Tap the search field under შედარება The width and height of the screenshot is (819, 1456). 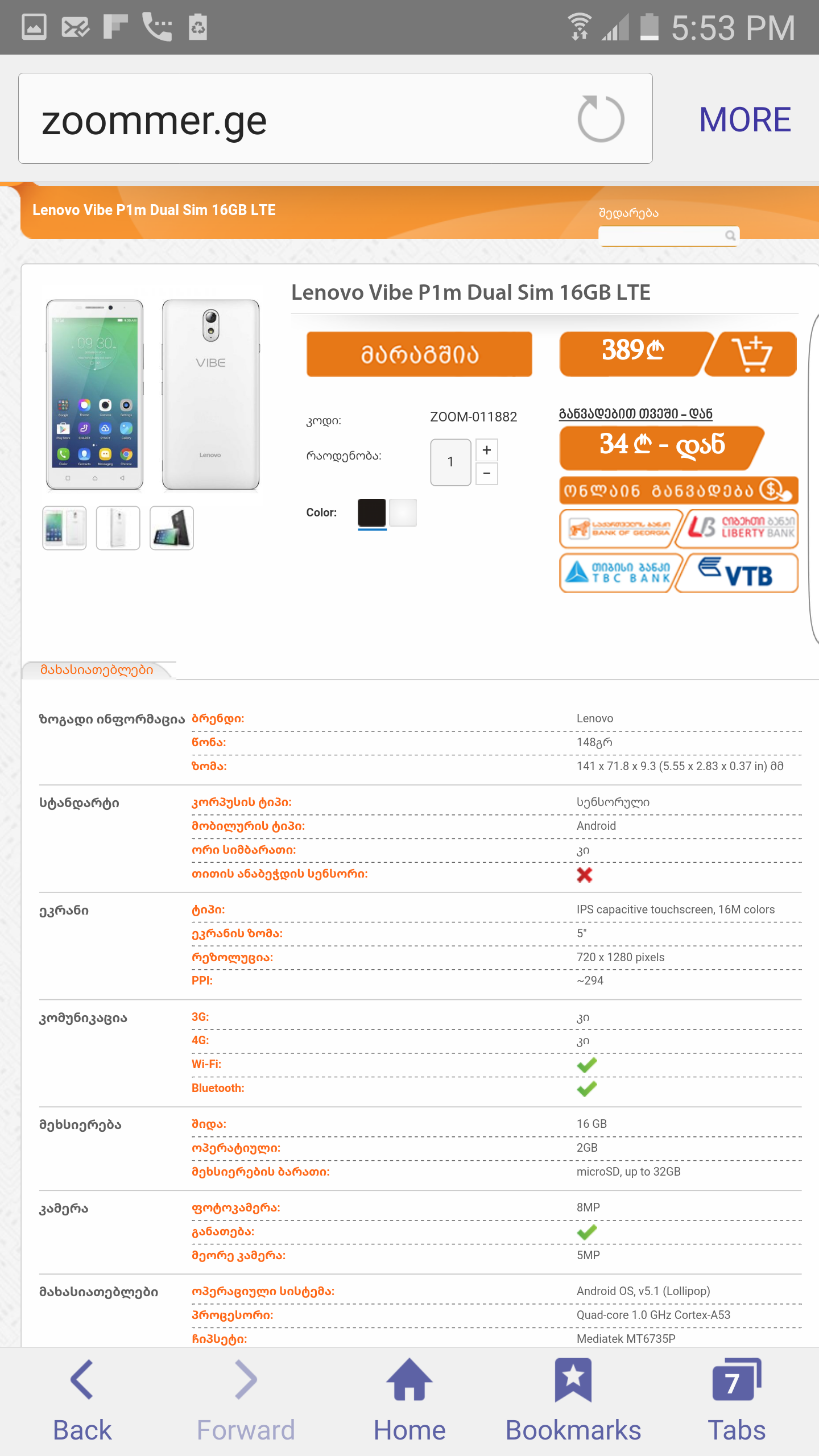(663, 235)
